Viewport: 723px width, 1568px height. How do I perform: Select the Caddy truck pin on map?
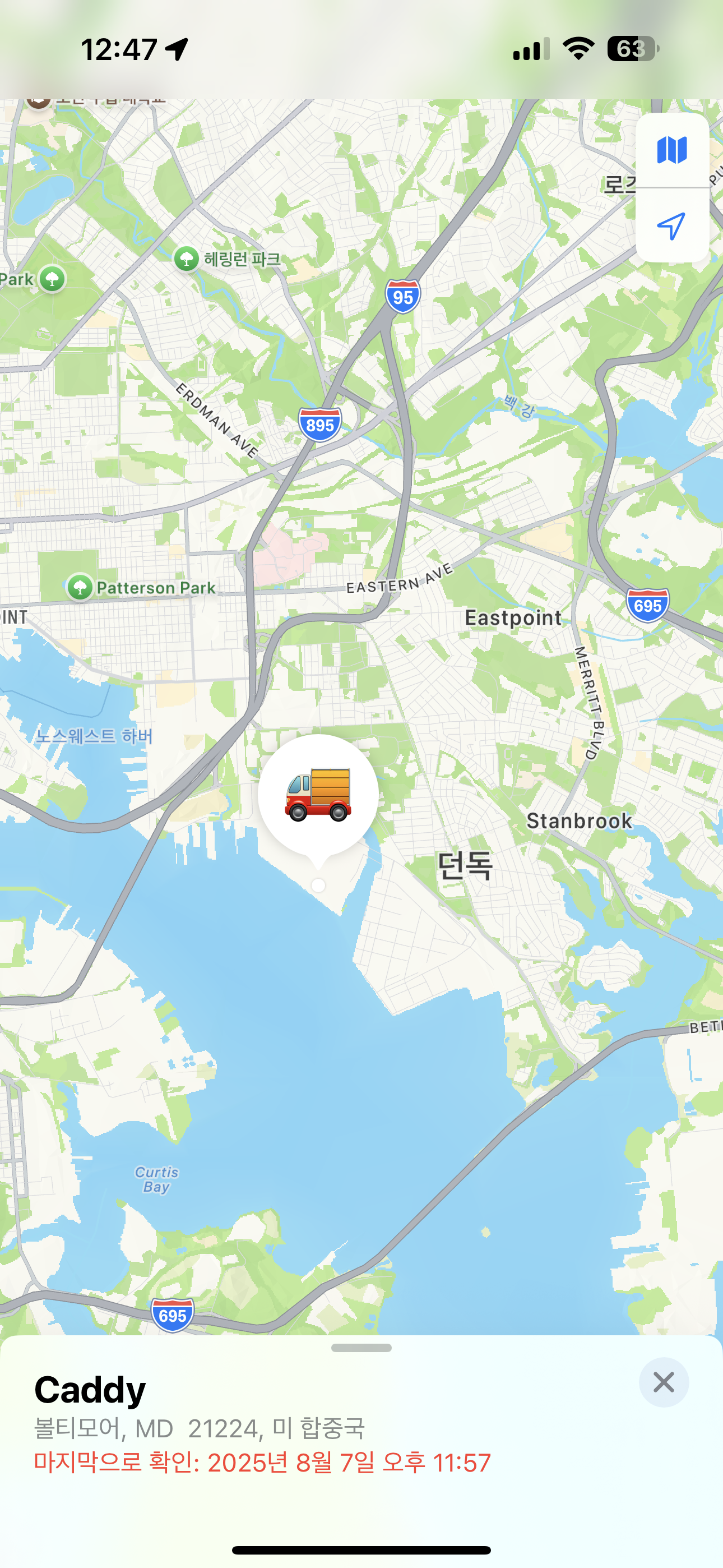pyautogui.click(x=318, y=794)
